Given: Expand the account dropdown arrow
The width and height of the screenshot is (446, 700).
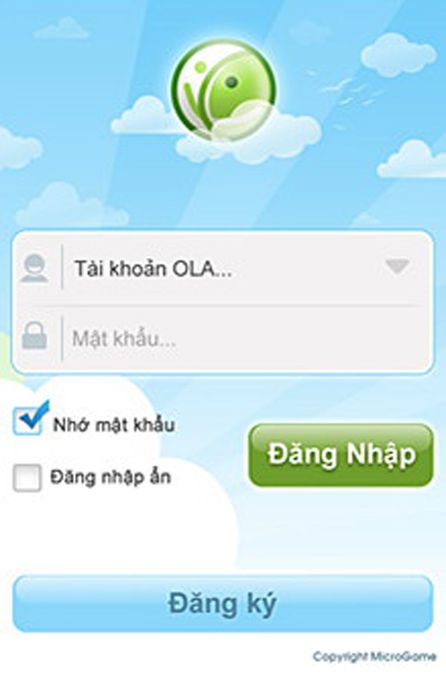Looking at the screenshot, I should (x=397, y=267).
